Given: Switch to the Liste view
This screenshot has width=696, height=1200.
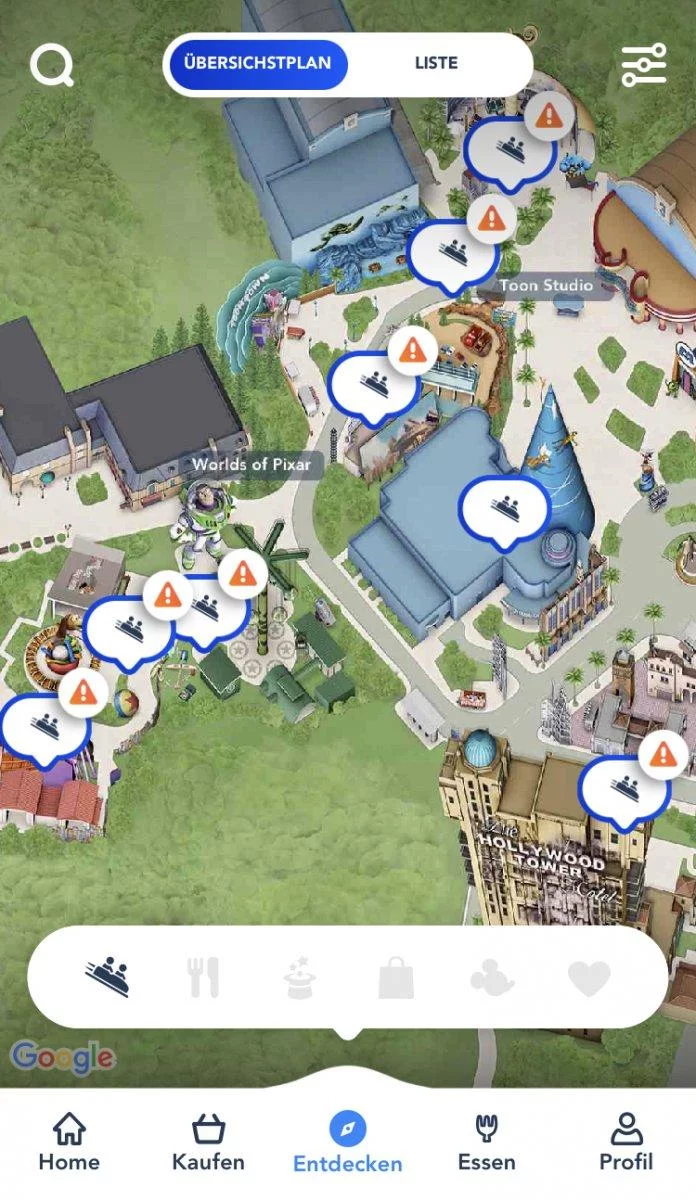Looking at the screenshot, I should [436, 63].
